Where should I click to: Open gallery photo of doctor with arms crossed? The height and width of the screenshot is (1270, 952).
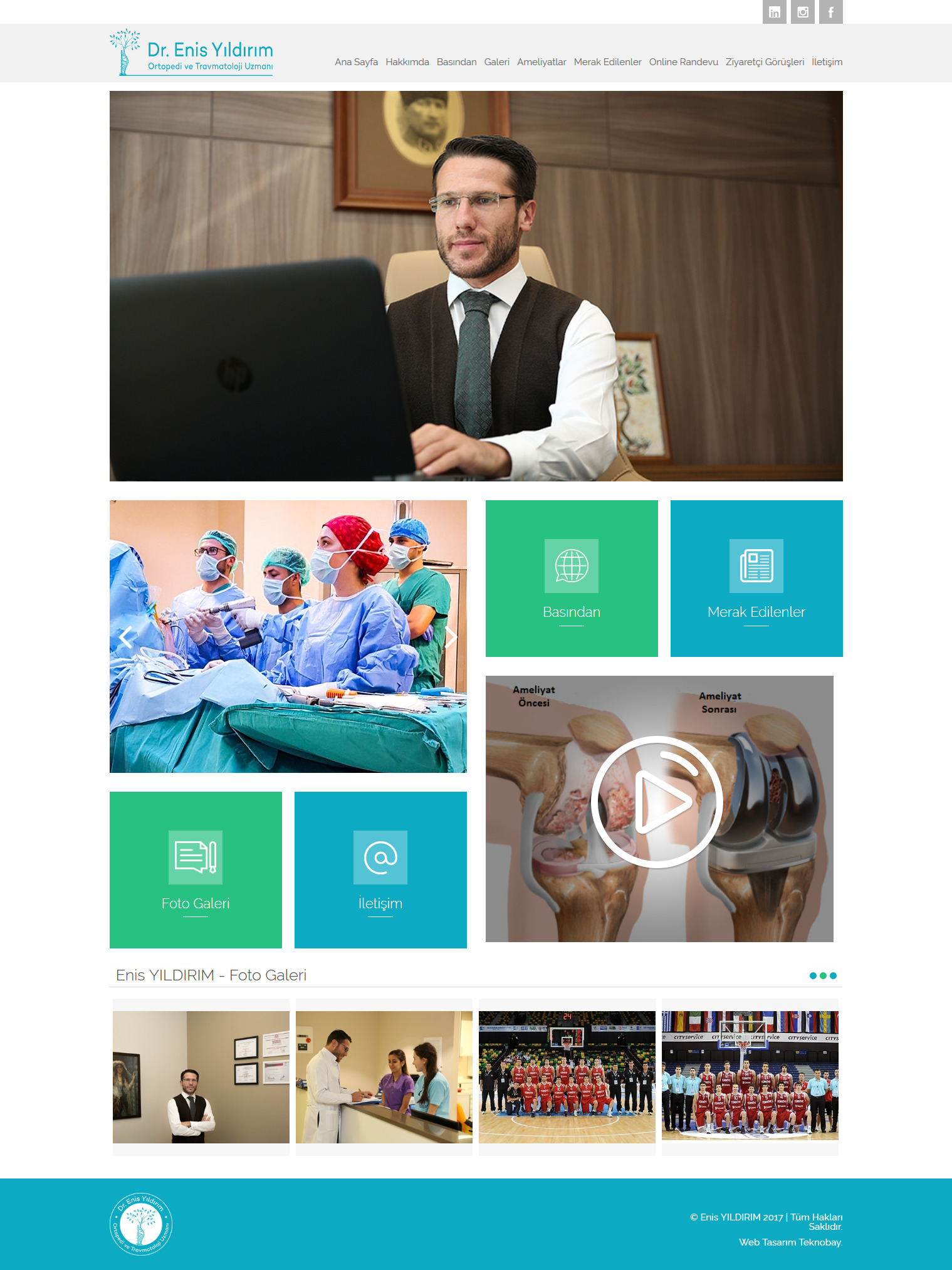tap(201, 1077)
